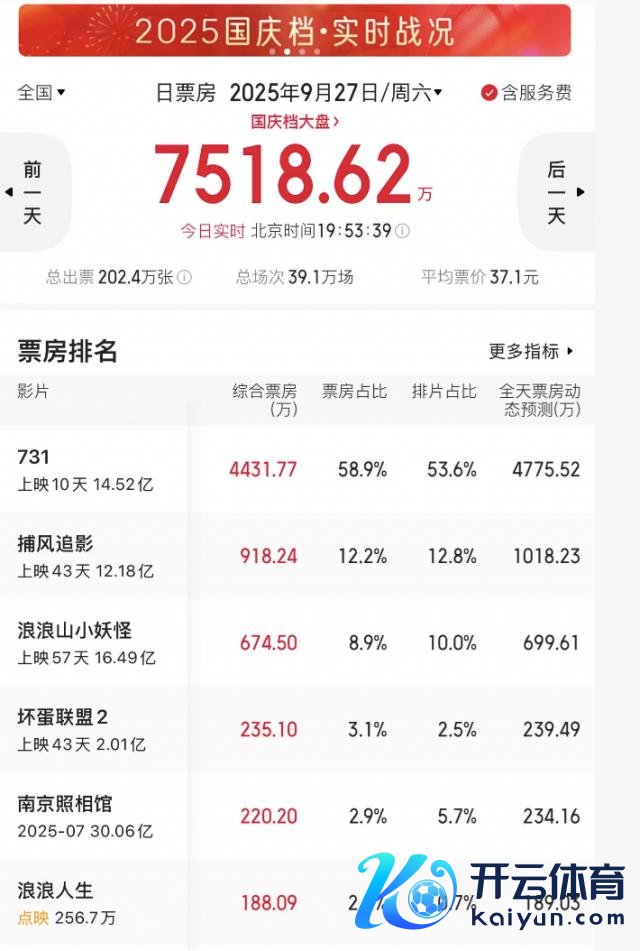This screenshot has width=640, height=951.
Task: Expand the 全国 region dropdown
Action: (x=42, y=93)
